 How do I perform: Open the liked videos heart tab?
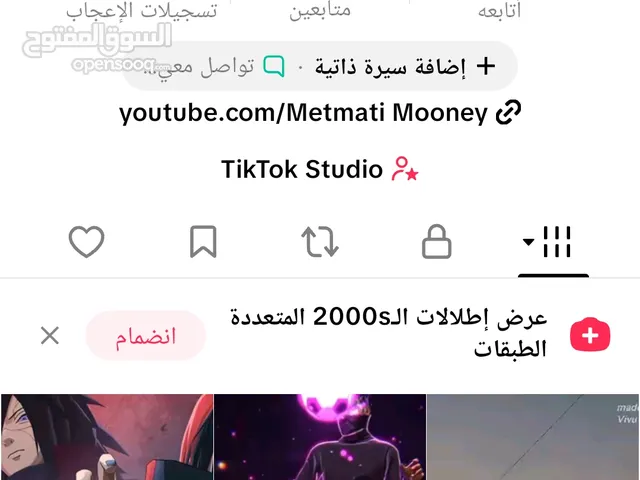coord(87,242)
